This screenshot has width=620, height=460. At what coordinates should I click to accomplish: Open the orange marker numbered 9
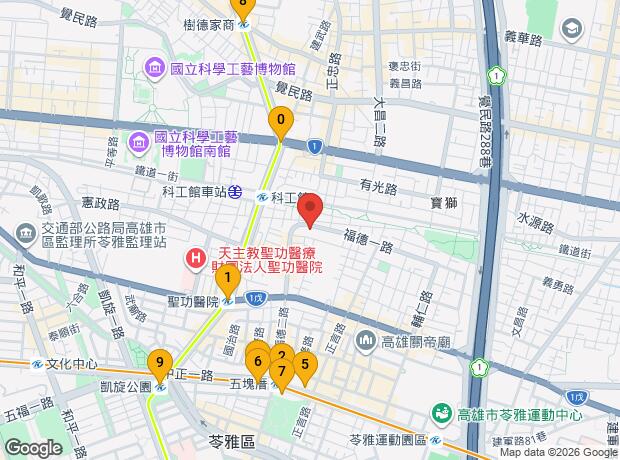pyautogui.click(x=160, y=366)
